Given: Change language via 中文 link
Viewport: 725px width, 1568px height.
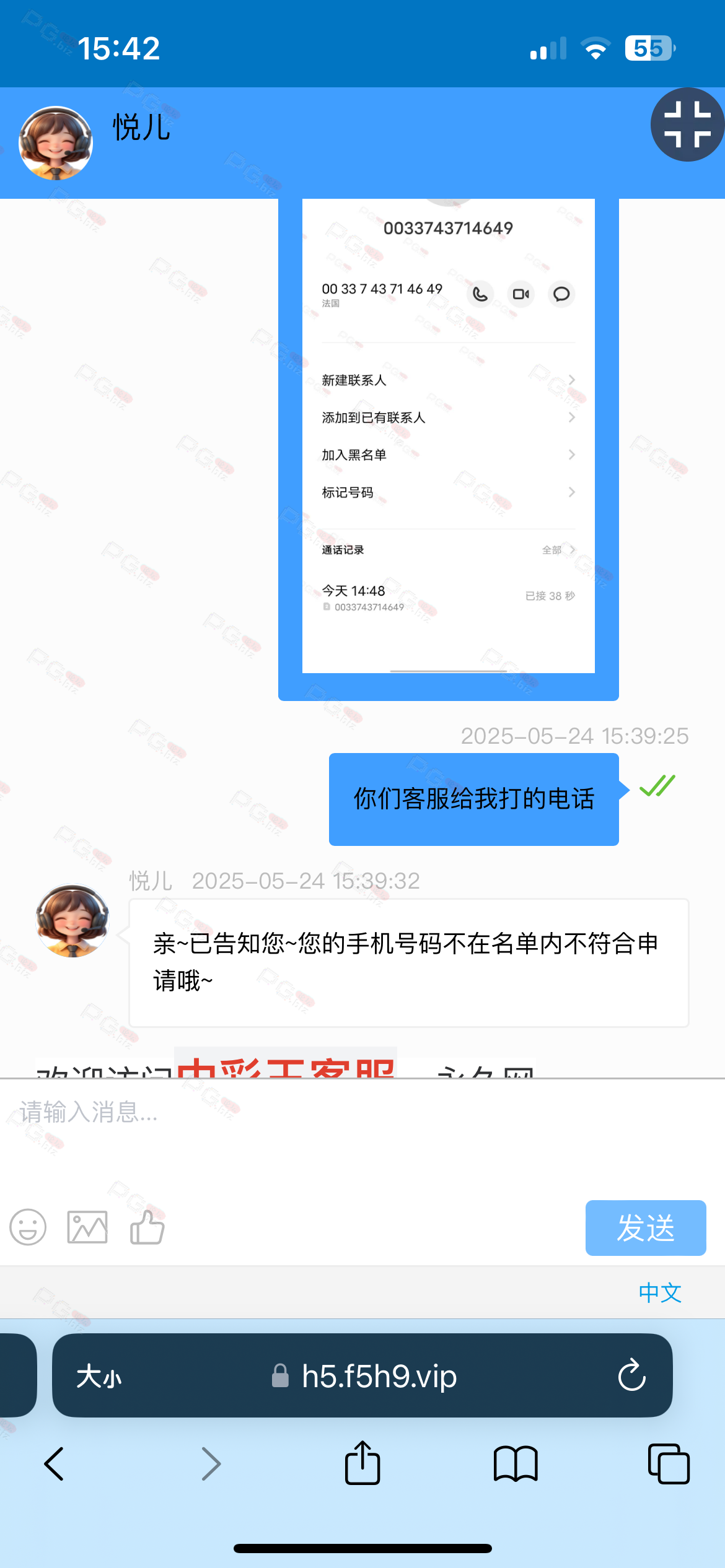Looking at the screenshot, I should click(660, 1292).
